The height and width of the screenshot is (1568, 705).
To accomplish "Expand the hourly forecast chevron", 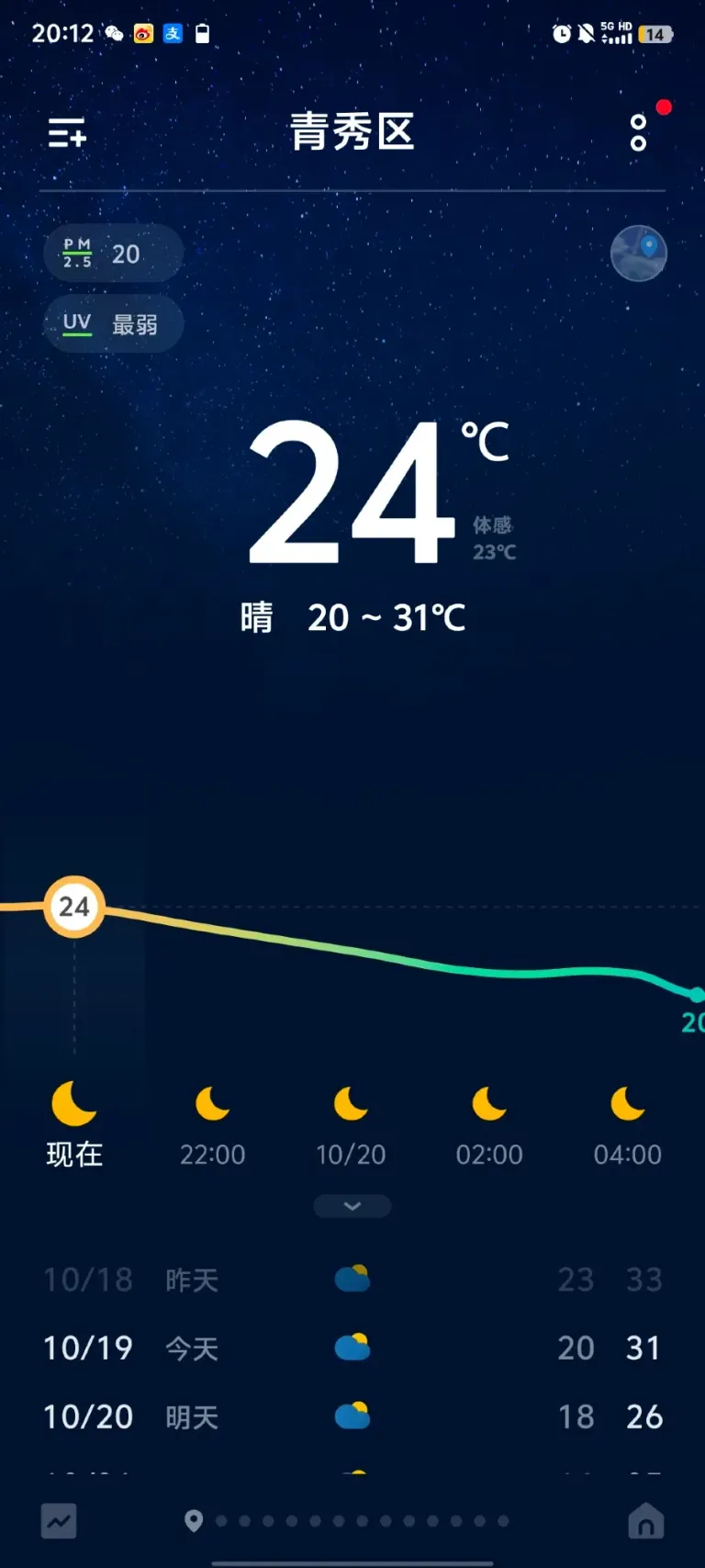I will point(352,1205).
